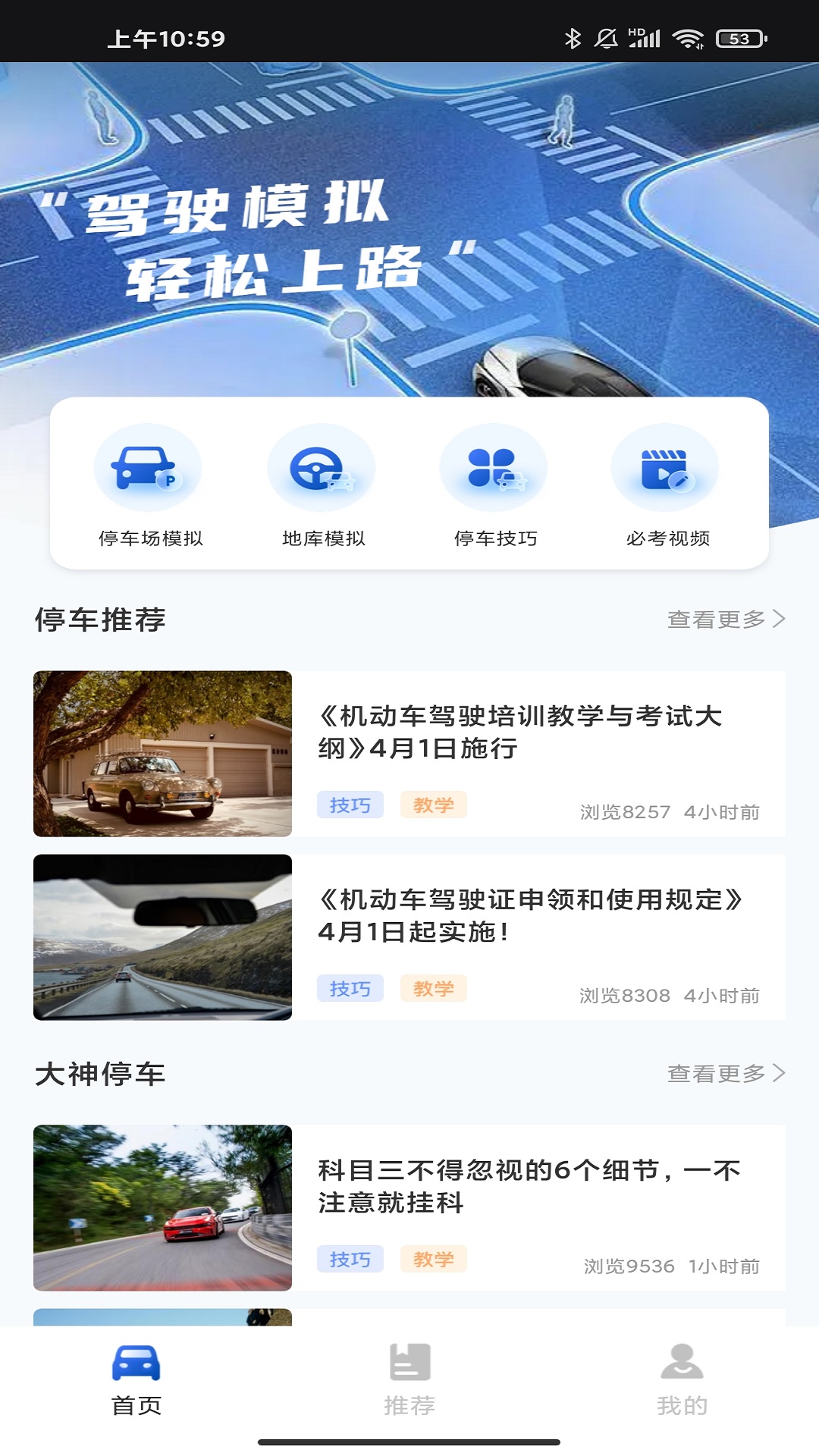Select the 地库模拟 garage simulation icon
The image size is (819, 1456).
pos(321,468)
